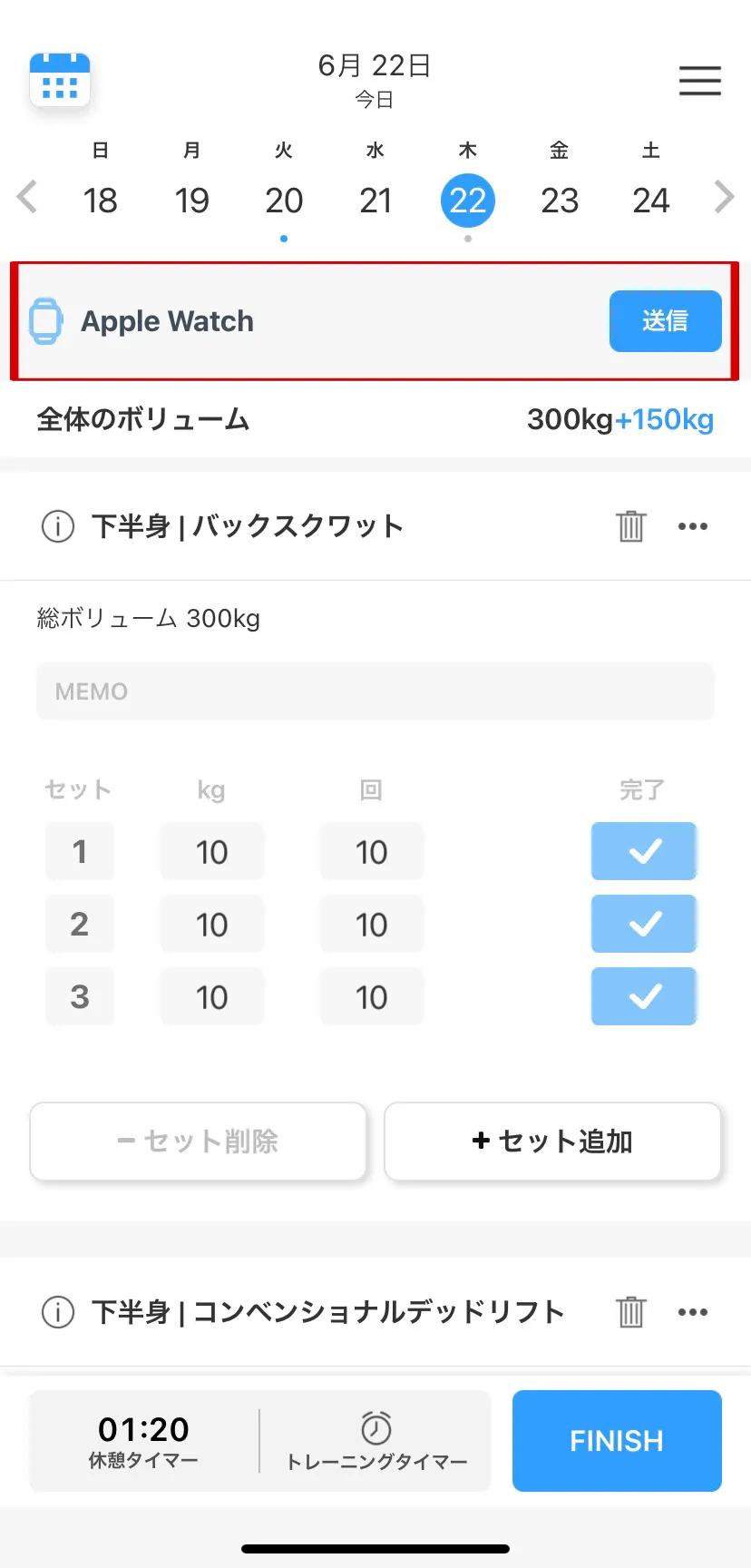Edit the kg value for set 1
Screen dimensions: 751x1568
coord(212,852)
